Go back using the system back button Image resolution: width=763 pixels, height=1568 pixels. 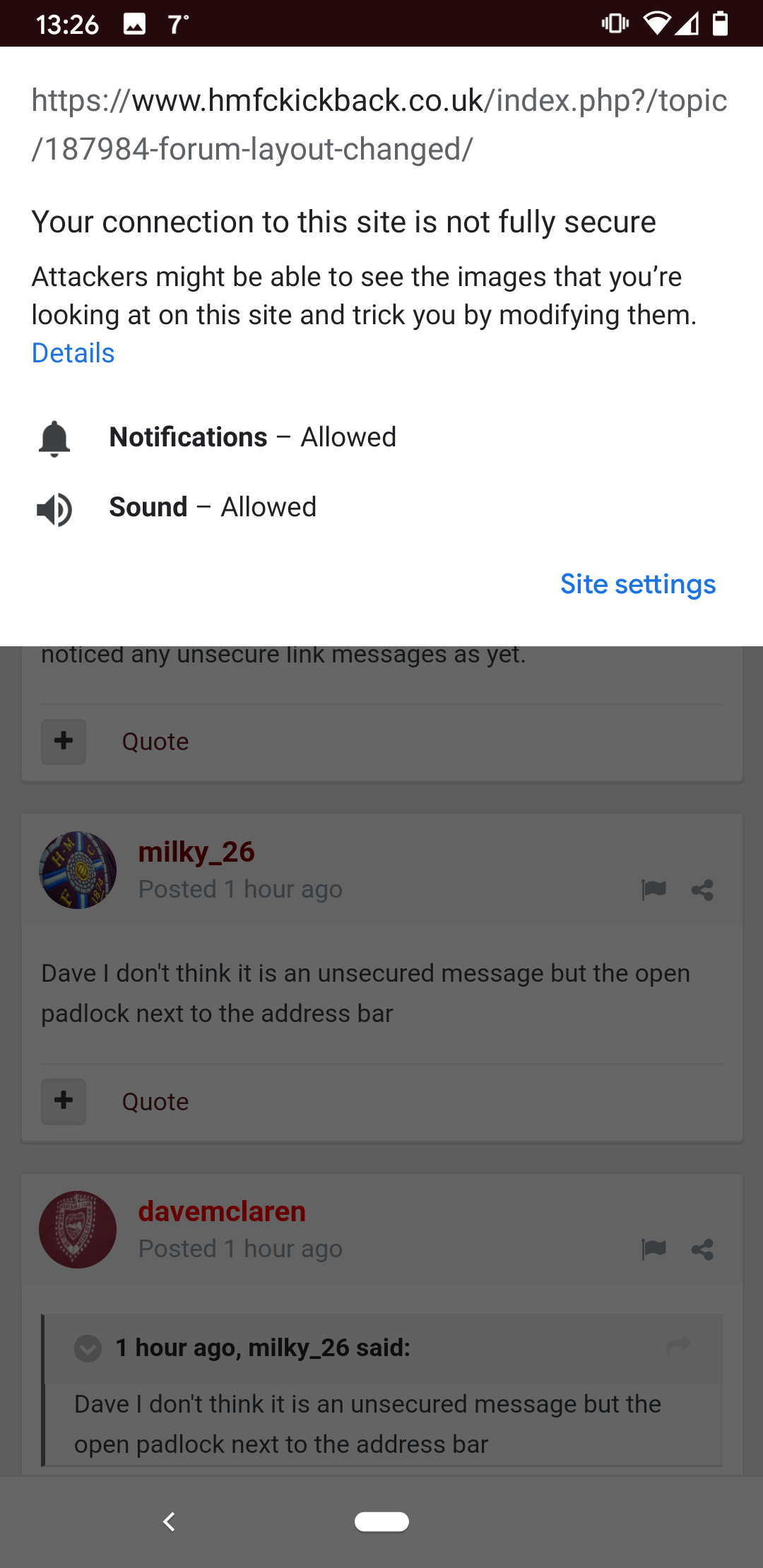(x=169, y=1521)
